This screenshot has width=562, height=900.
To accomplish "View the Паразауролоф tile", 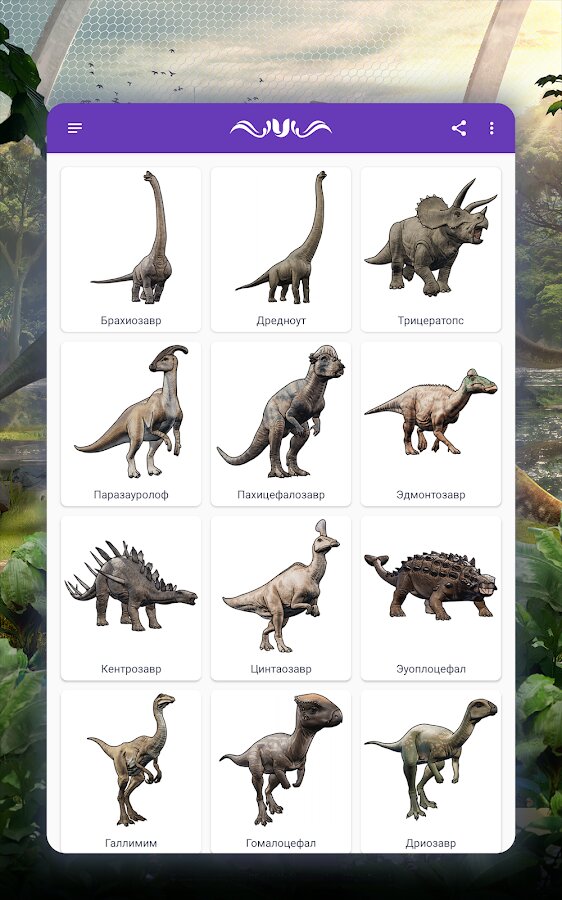I will point(131,424).
